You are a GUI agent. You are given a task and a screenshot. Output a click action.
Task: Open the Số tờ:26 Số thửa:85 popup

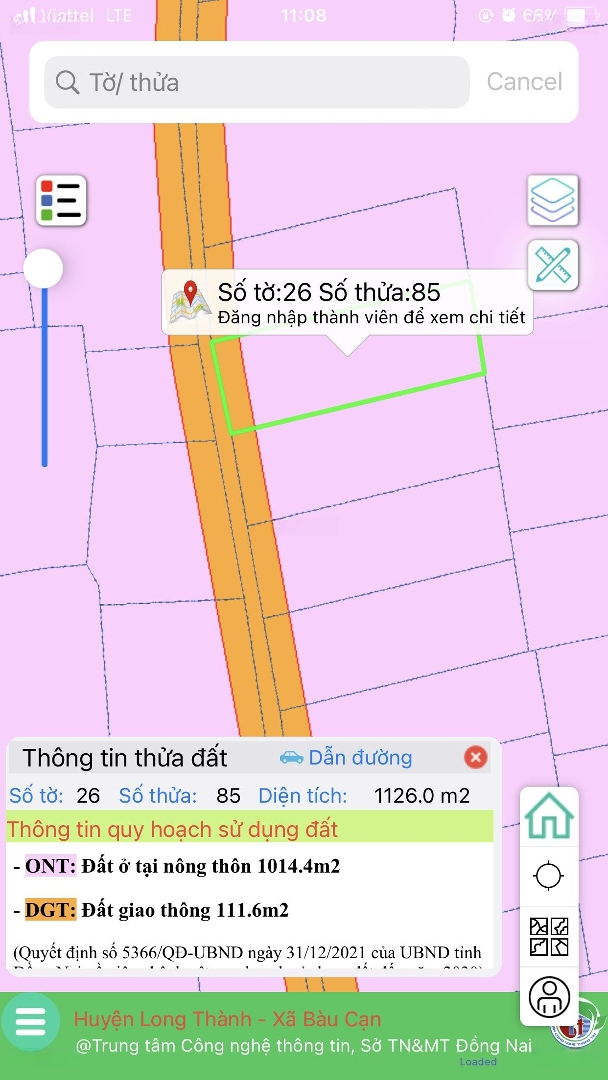(x=346, y=304)
